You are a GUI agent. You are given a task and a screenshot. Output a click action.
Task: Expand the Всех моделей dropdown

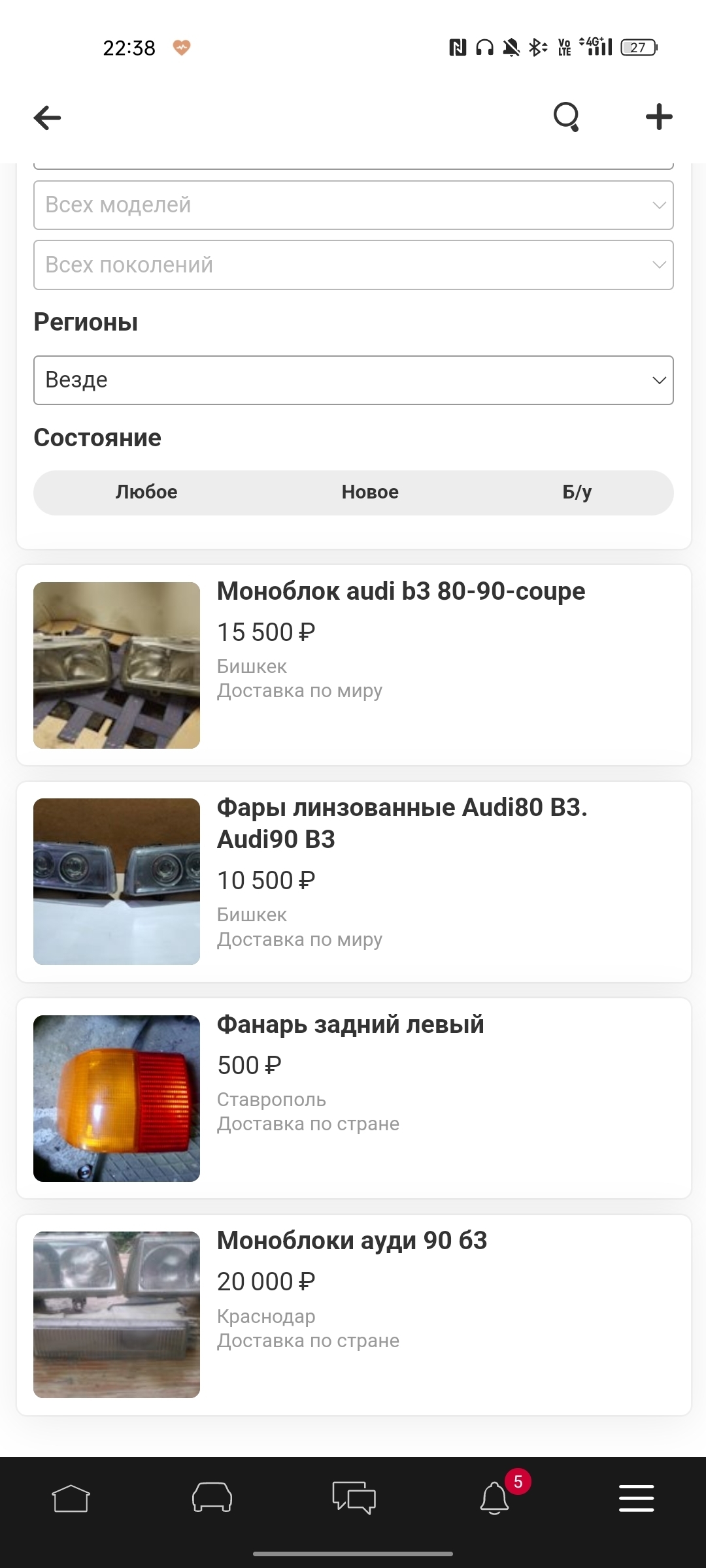[353, 205]
